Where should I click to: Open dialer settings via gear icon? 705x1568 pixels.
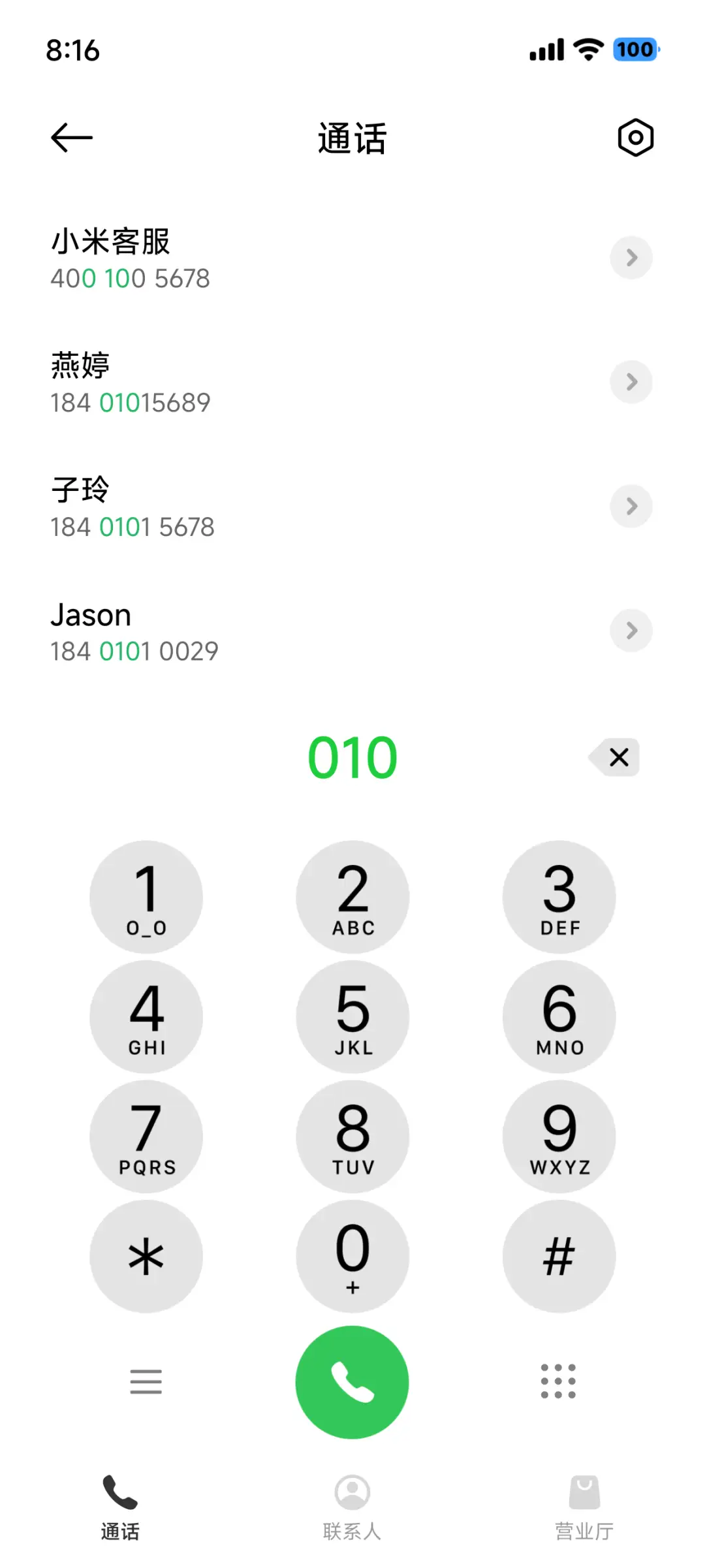(x=634, y=137)
